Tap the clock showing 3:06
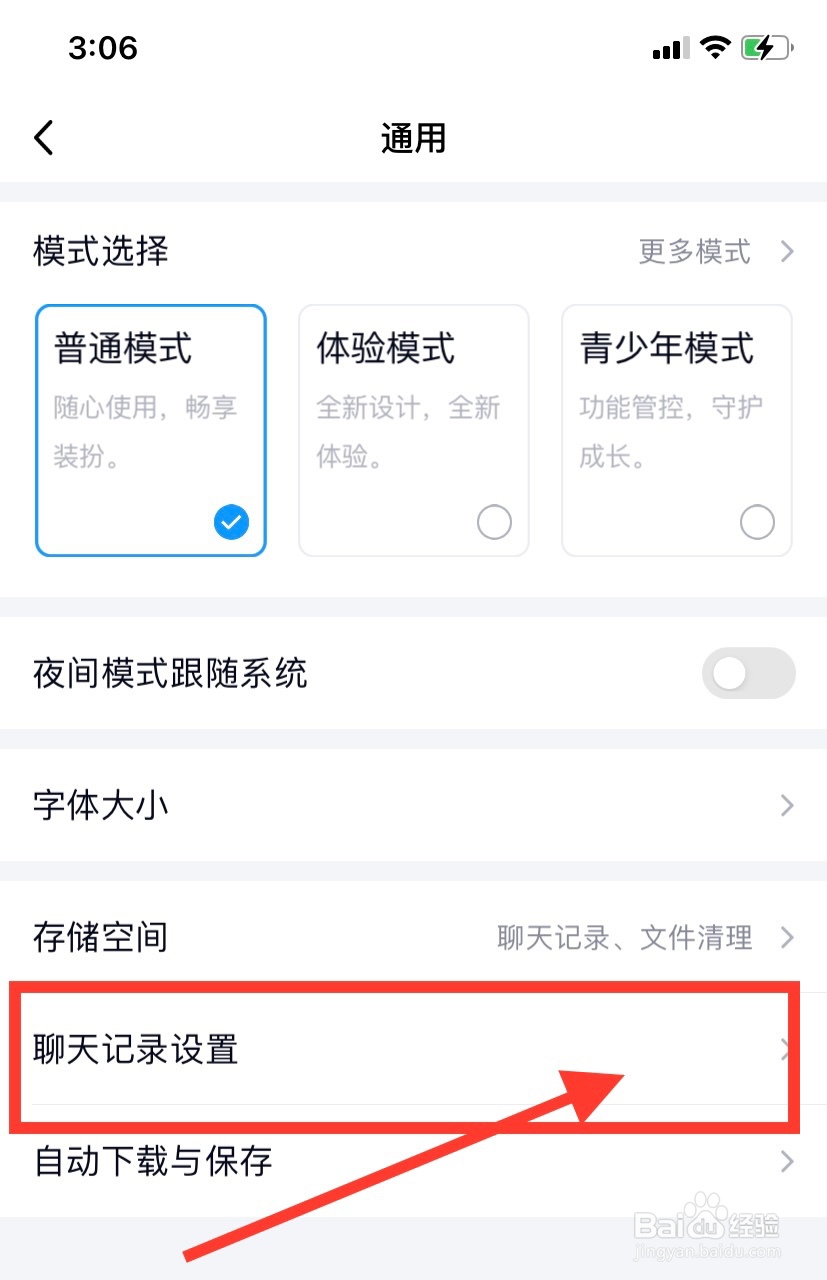This screenshot has width=827, height=1280. (104, 48)
